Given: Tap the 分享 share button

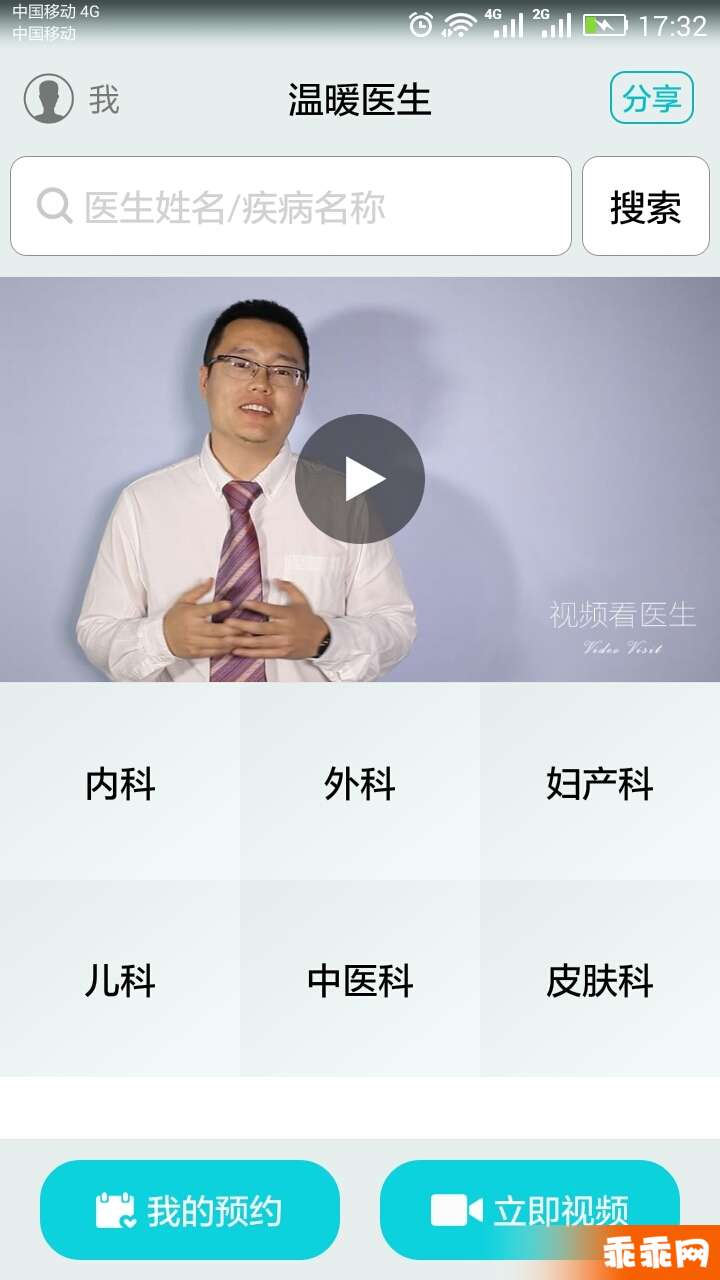Looking at the screenshot, I should pyautogui.click(x=651, y=98).
